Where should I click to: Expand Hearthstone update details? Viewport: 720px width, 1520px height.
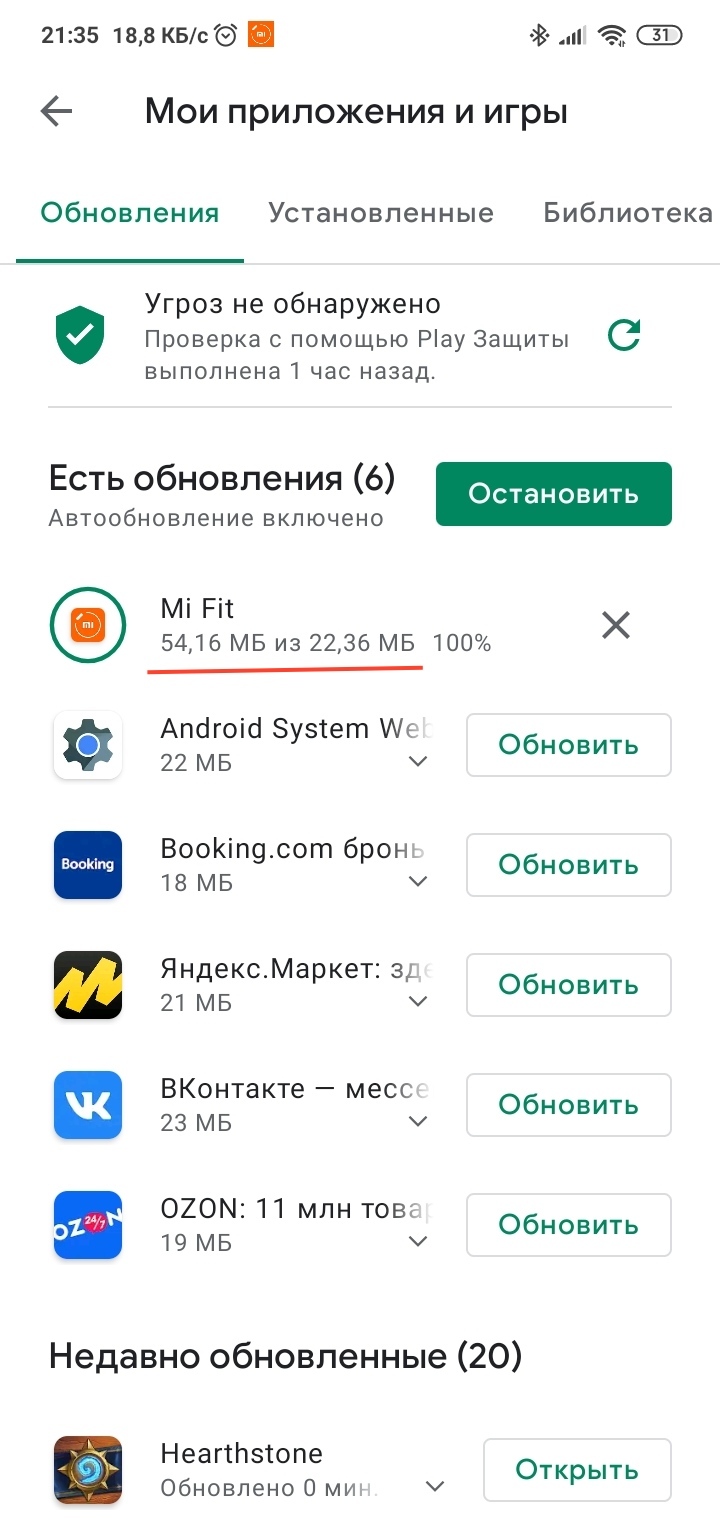point(435,1487)
